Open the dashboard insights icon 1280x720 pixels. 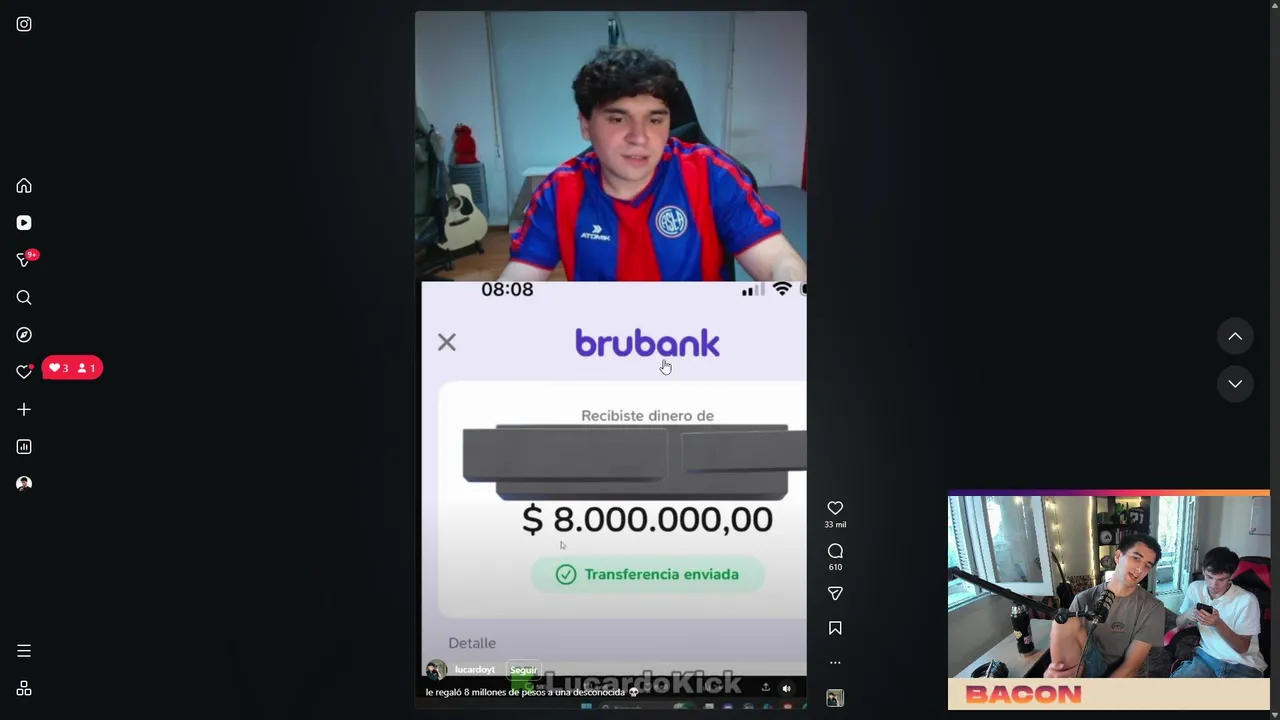click(x=24, y=447)
